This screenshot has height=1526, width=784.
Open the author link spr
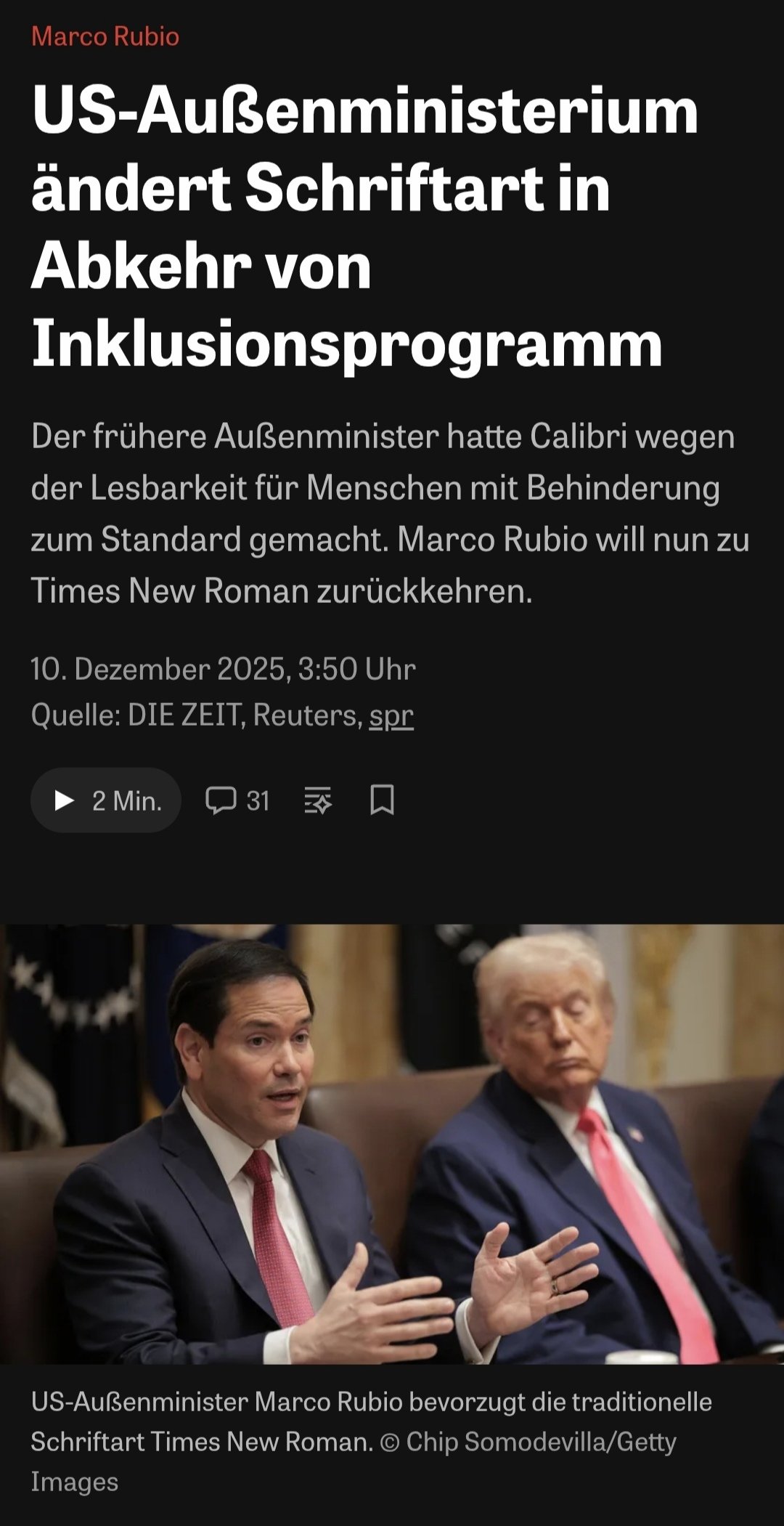[x=391, y=715]
